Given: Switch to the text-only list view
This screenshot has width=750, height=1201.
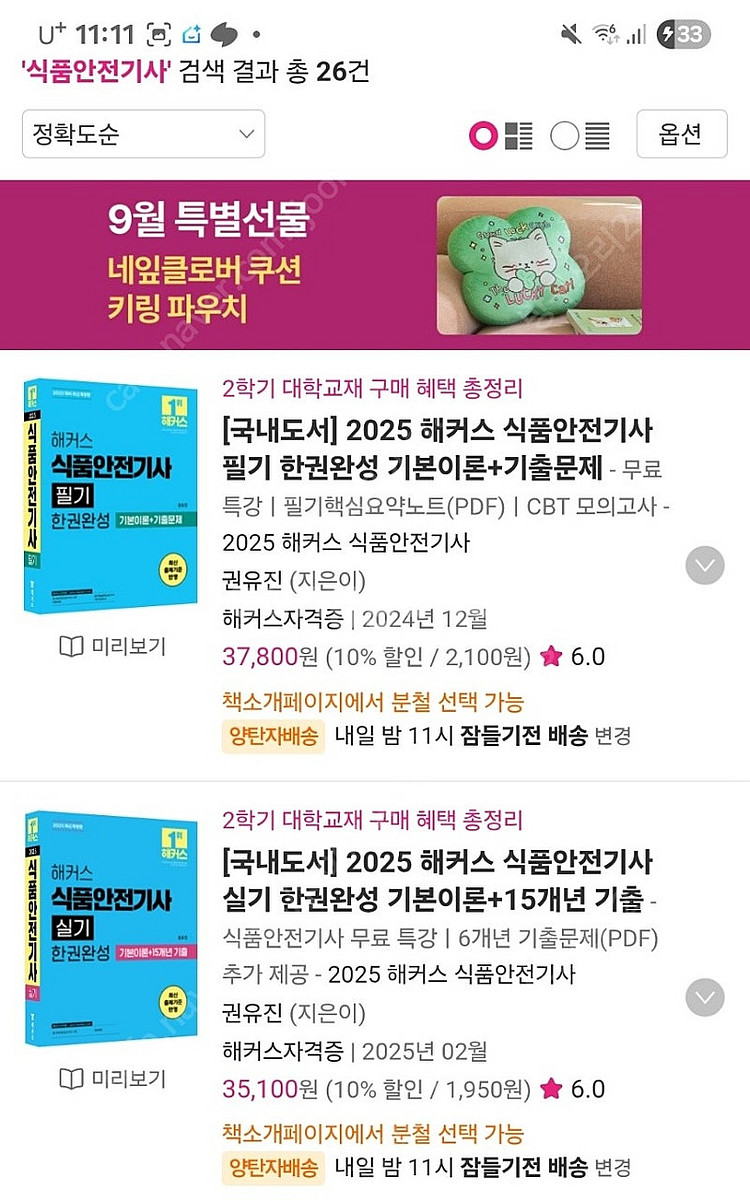Looking at the screenshot, I should tap(581, 135).
